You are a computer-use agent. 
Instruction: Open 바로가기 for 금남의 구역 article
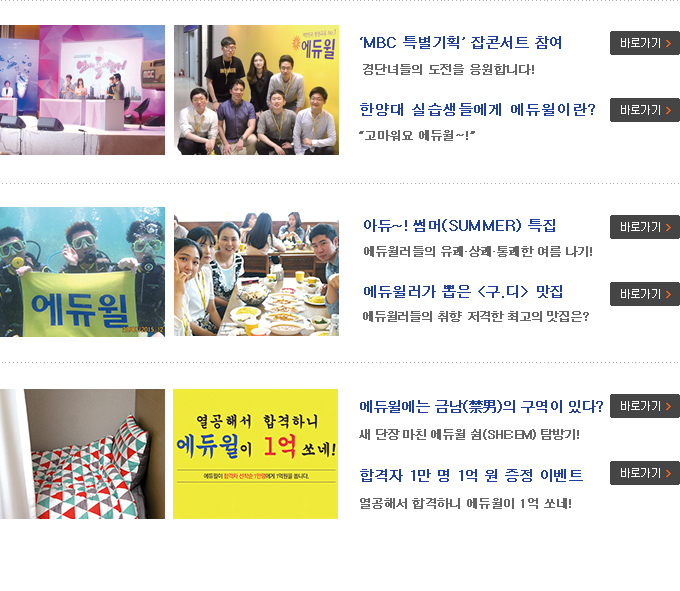tap(644, 406)
